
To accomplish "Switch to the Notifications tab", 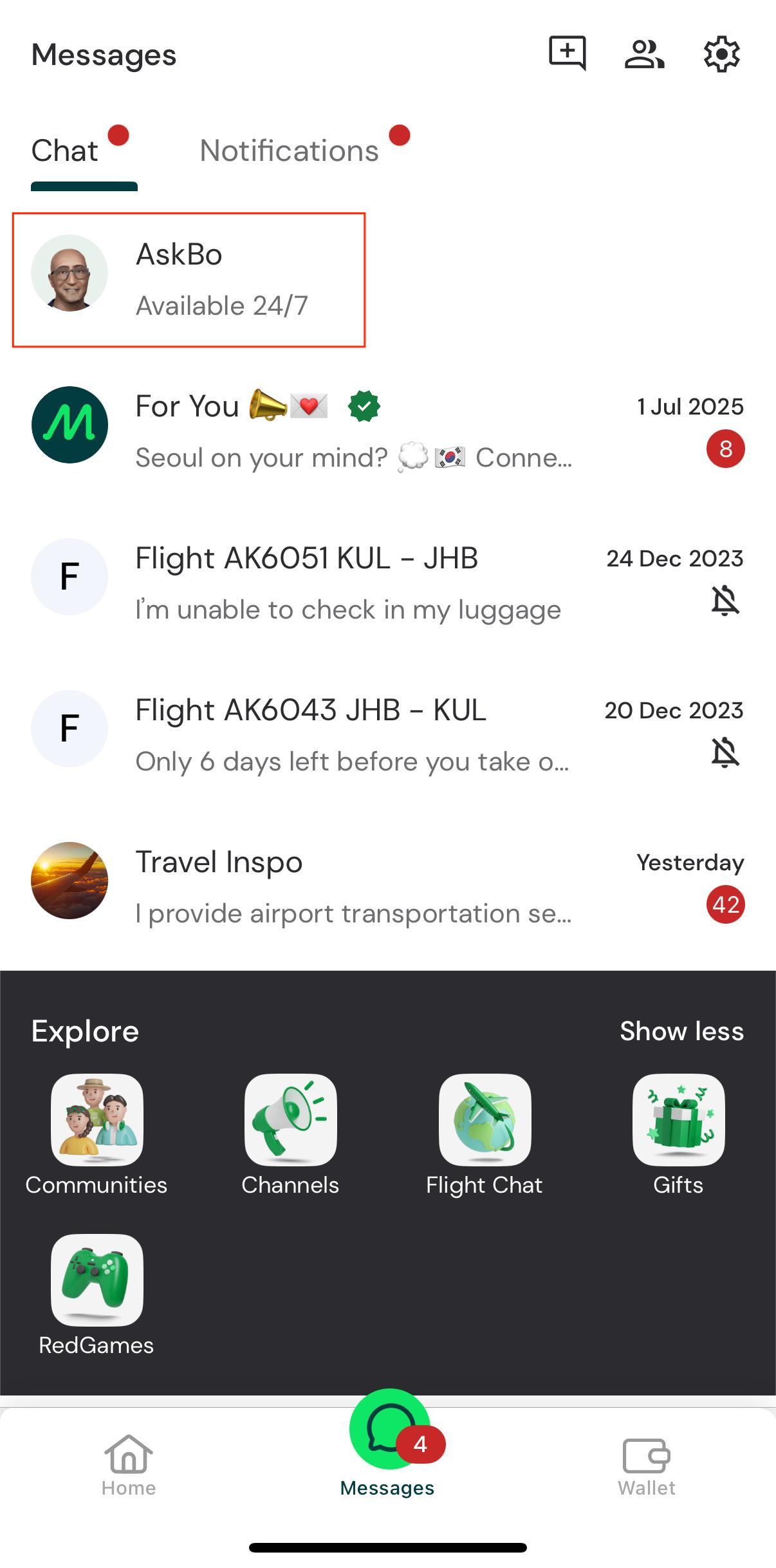I will pos(289,149).
